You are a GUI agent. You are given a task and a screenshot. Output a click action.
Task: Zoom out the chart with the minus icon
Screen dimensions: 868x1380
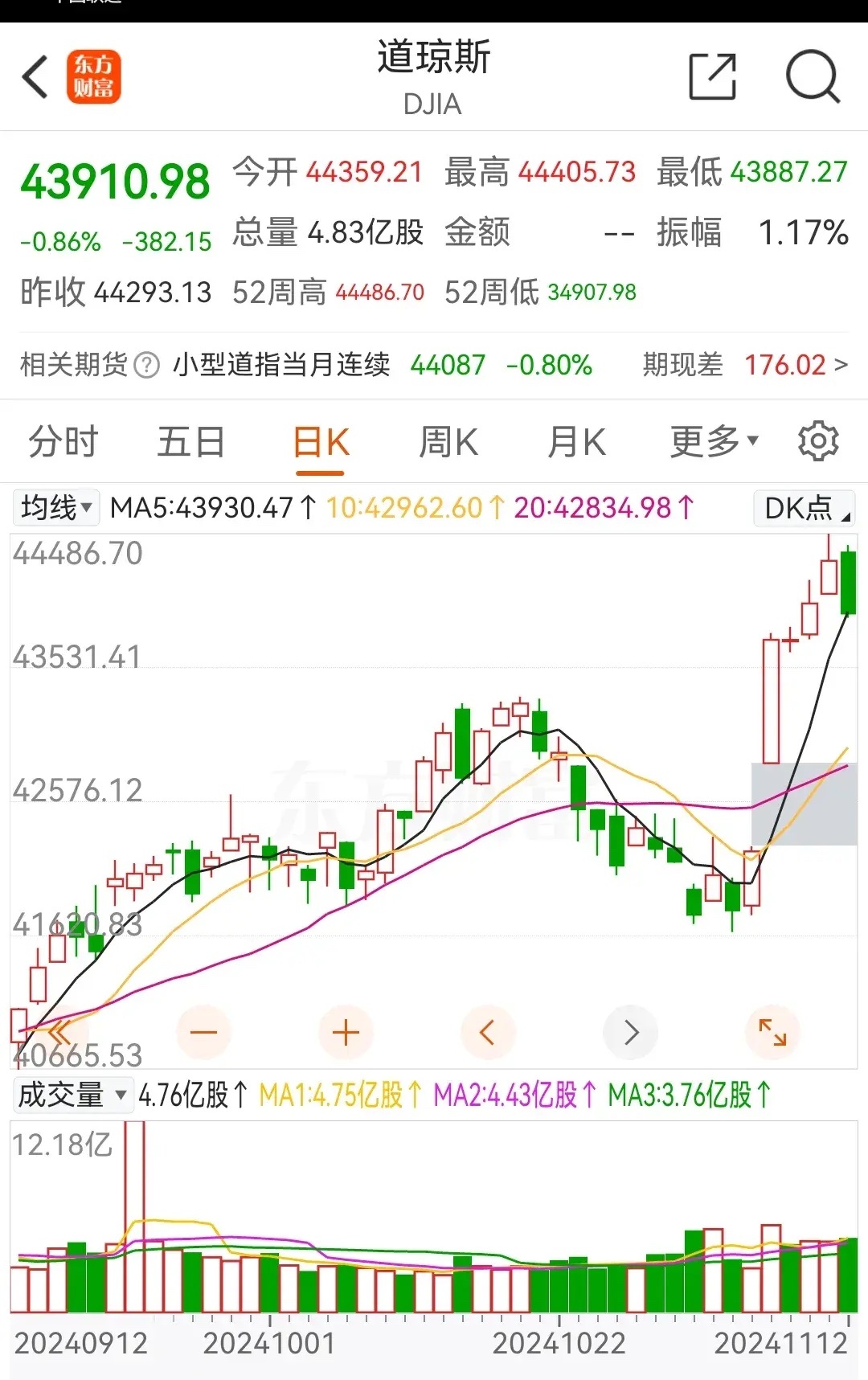click(203, 1031)
